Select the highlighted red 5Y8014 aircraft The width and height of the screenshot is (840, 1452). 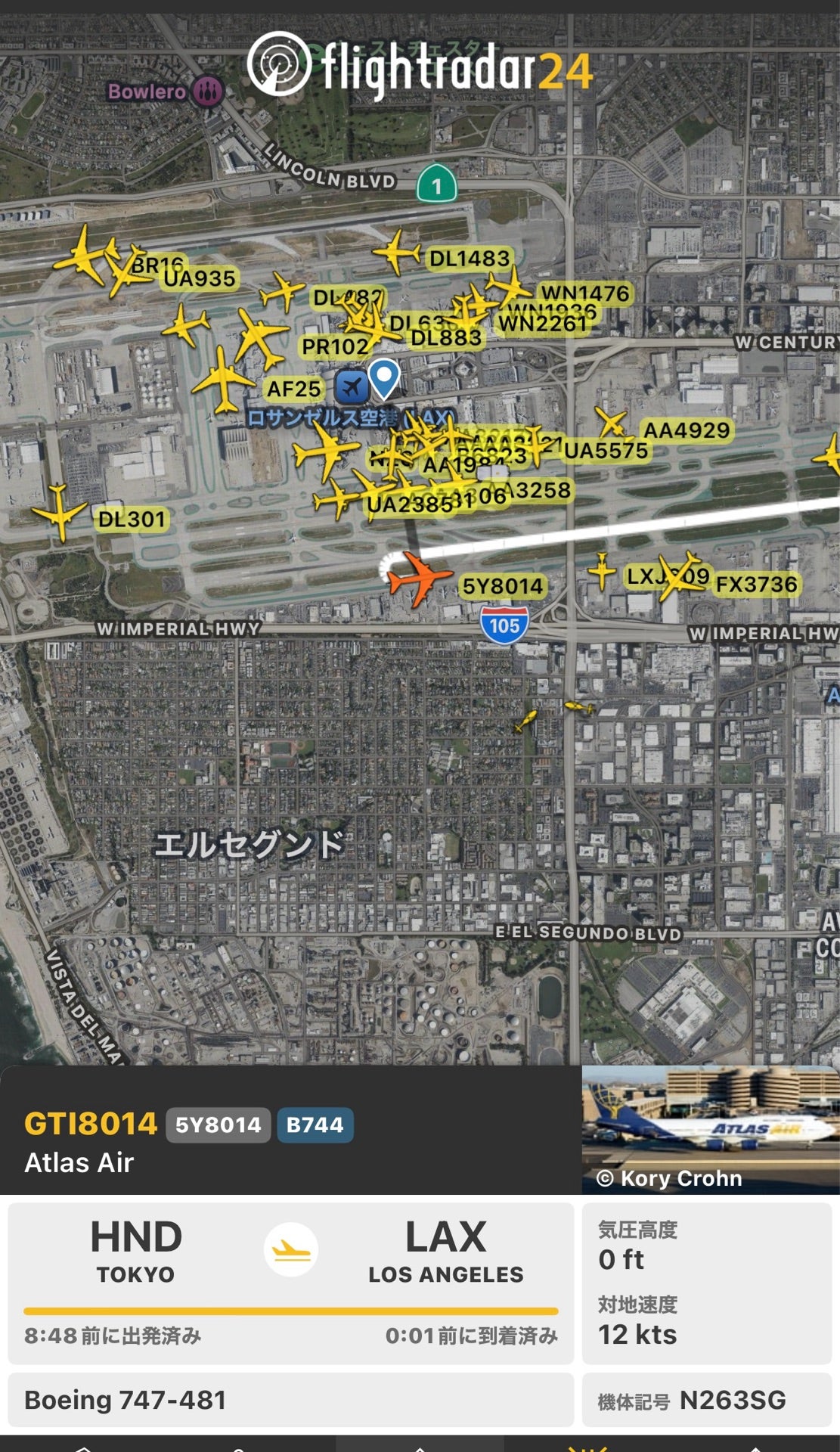417,578
